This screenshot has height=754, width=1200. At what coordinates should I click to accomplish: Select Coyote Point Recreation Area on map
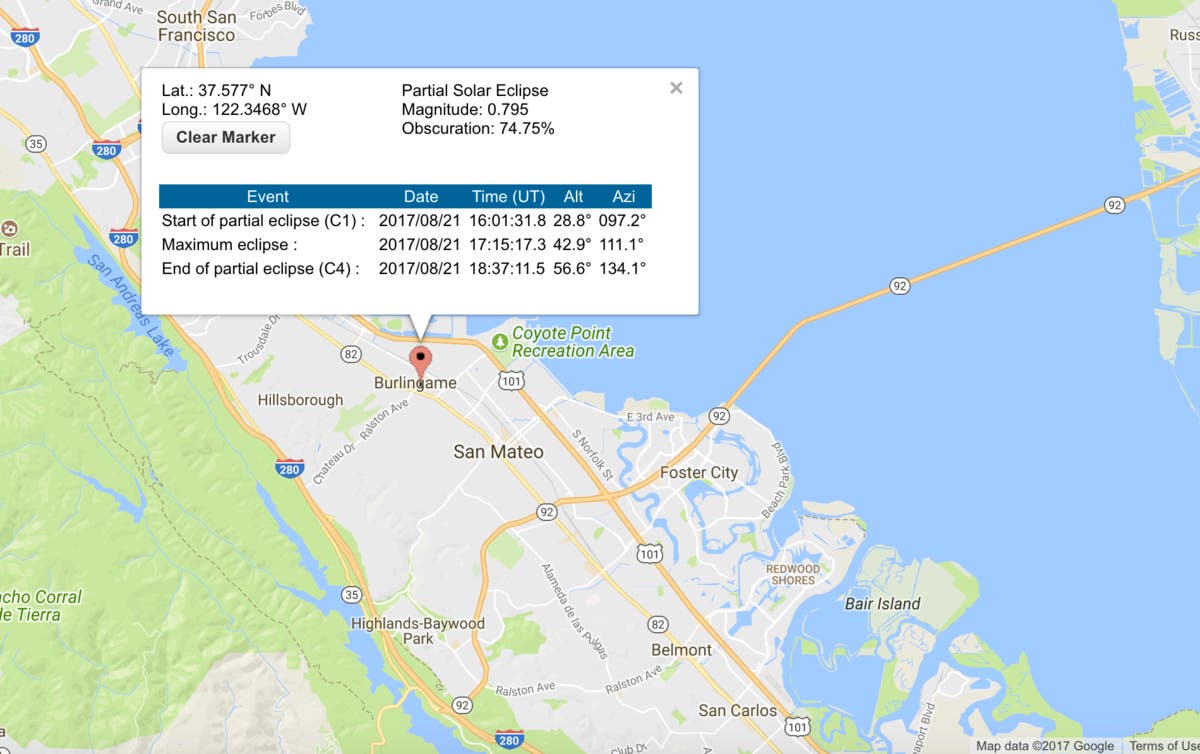point(572,342)
